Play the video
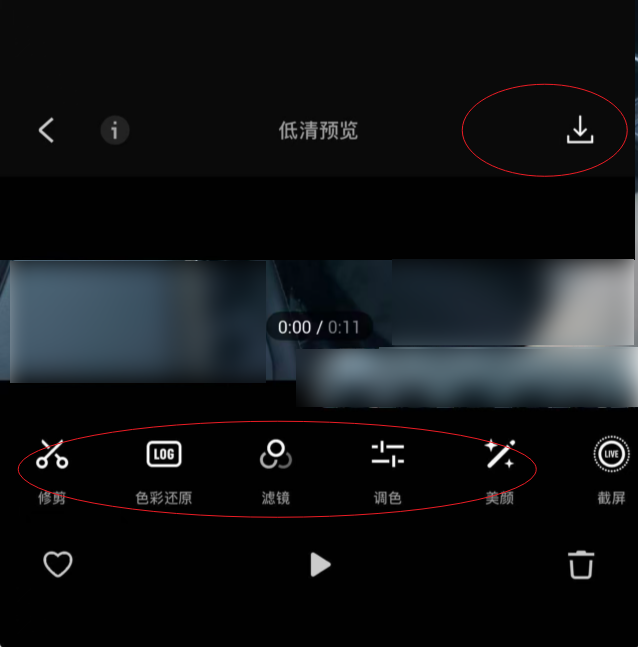This screenshot has height=647, width=638. pyautogui.click(x=319, y=565)
